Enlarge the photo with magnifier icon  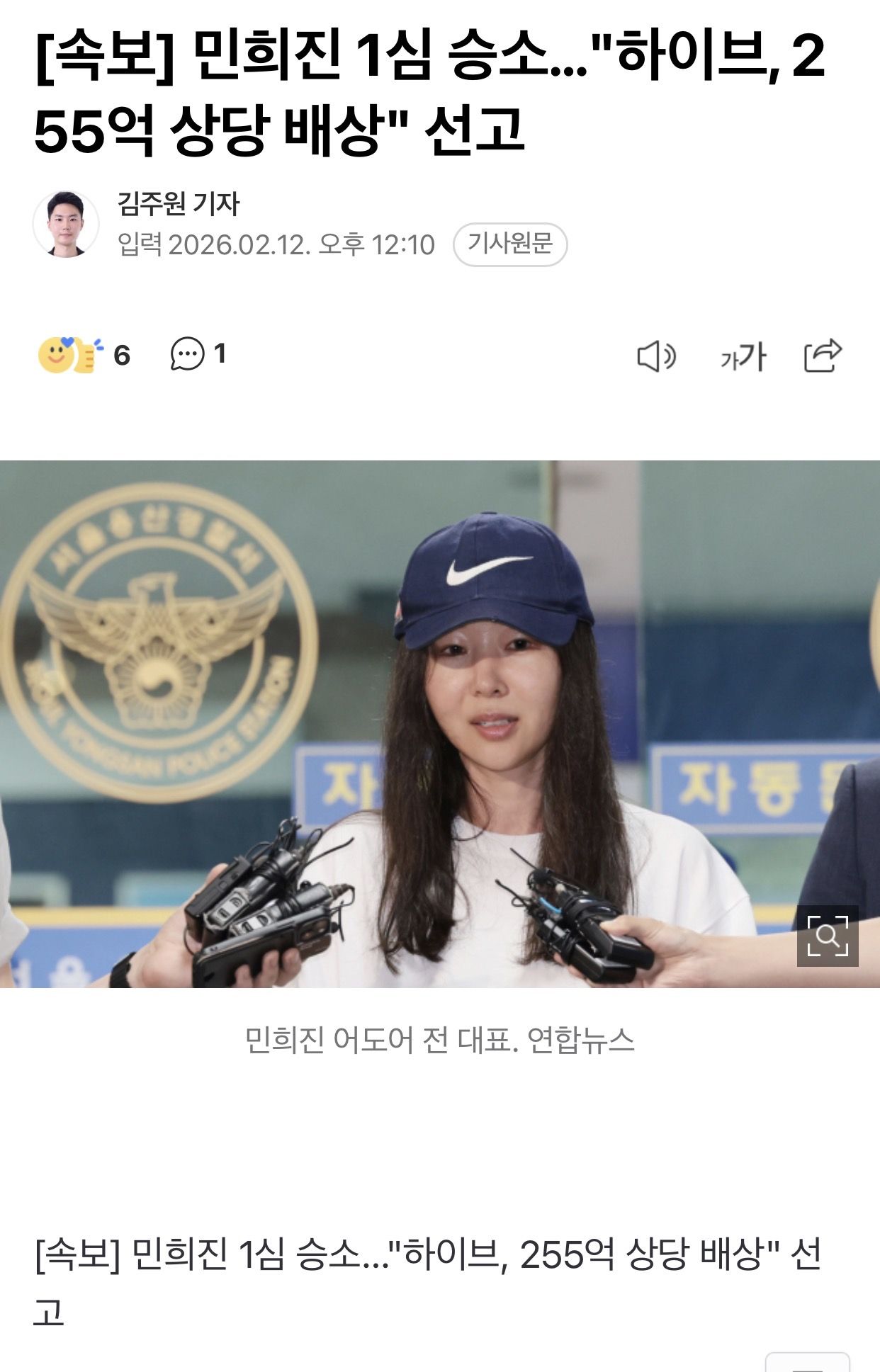point(827,936)
